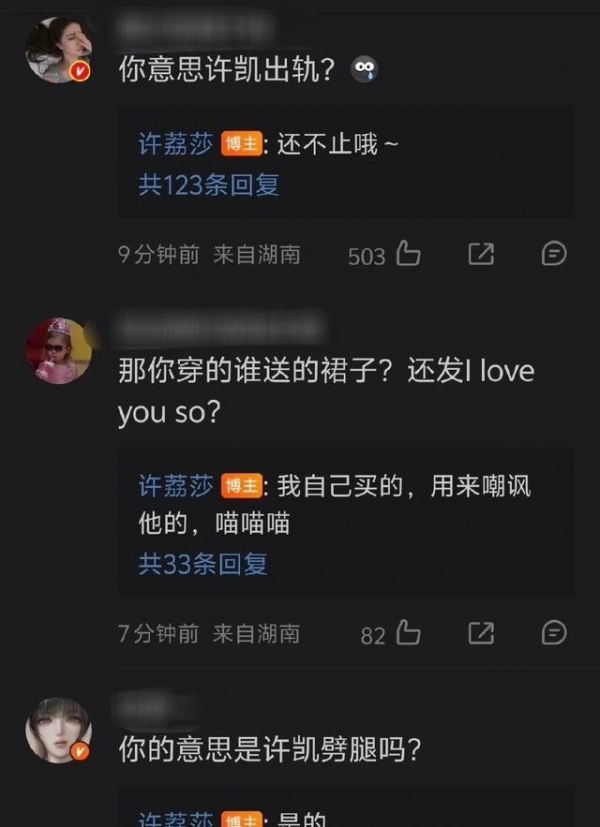Like the comment 你意思许凯出轨？
Screen dimensions: 600x827
(408, 254)
